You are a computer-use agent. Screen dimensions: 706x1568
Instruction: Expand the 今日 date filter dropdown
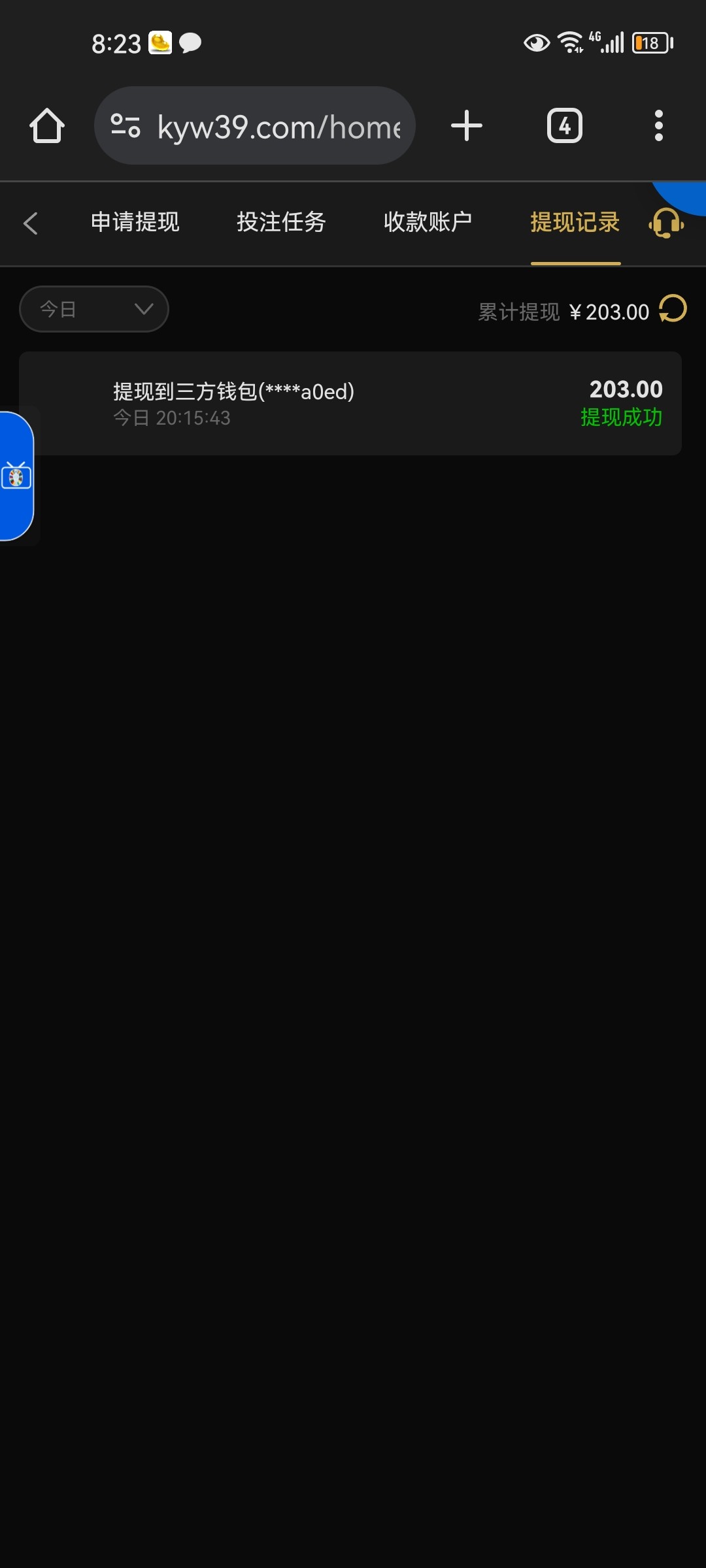(x=94, y=309)
